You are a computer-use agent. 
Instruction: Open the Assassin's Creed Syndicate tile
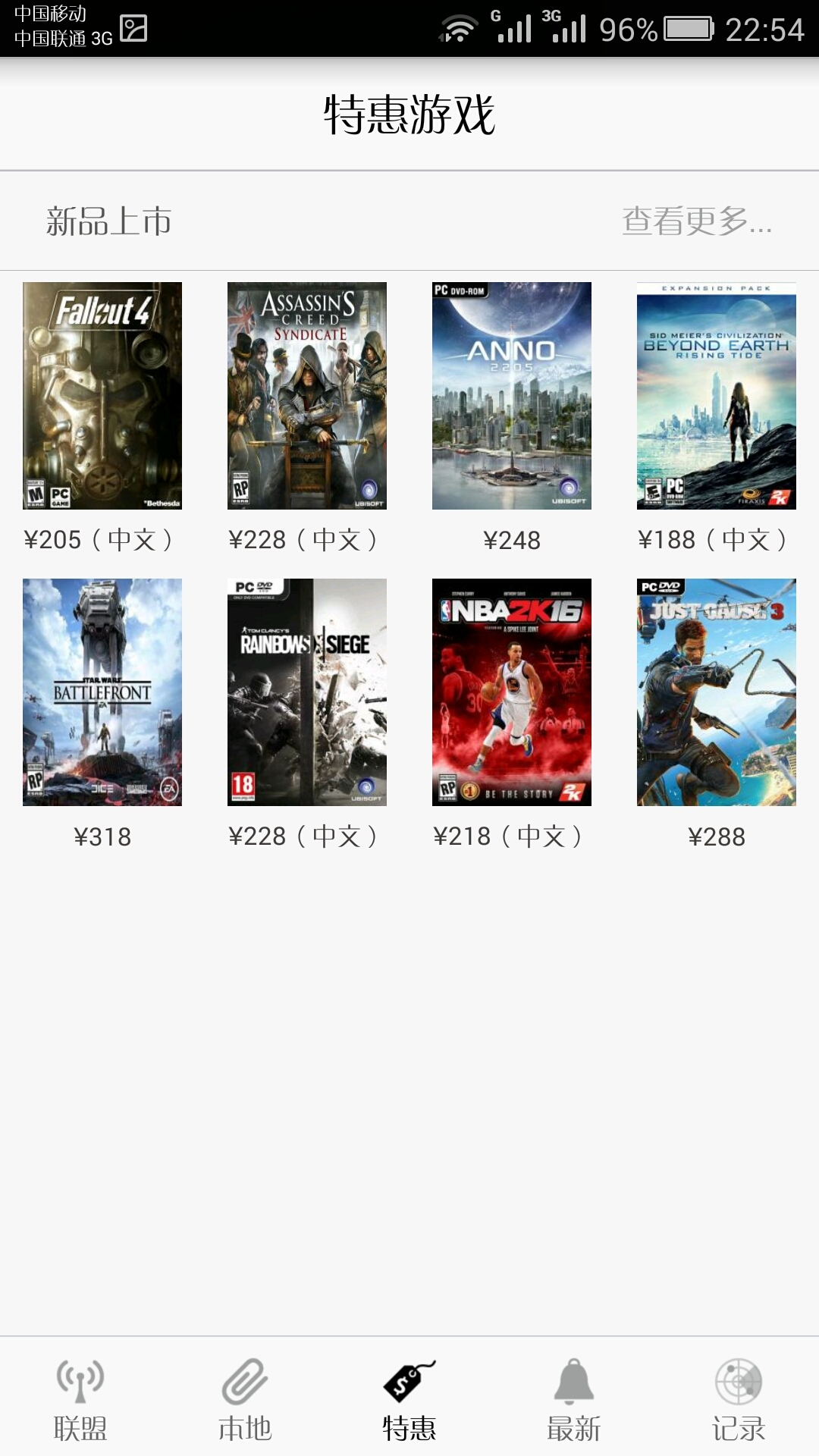pos(307,396)
